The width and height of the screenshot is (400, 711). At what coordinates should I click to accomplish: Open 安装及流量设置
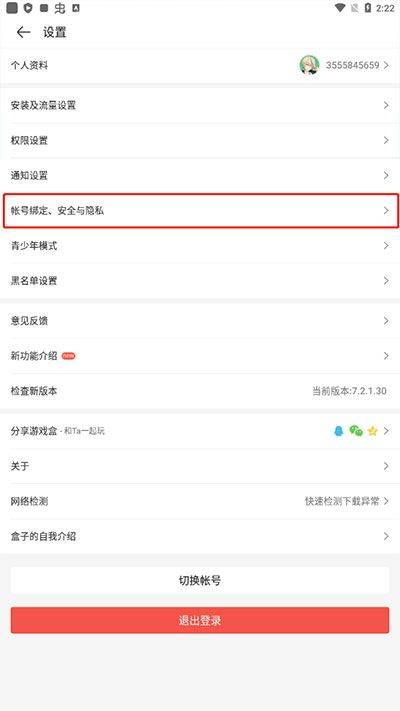tap(200, 105)
